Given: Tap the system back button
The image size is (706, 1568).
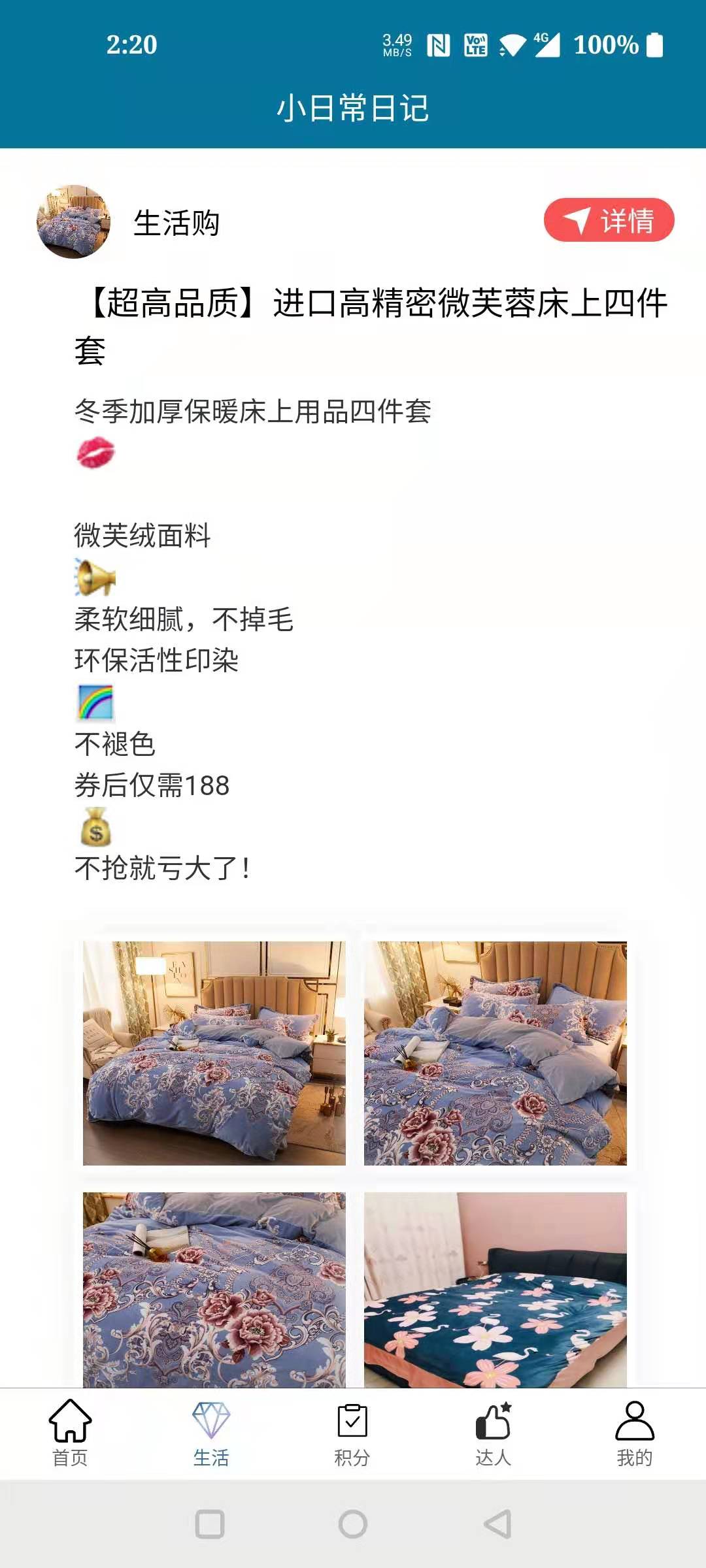Looking at the screenshot, I should pyautogui.click(x=497, y=1524).
